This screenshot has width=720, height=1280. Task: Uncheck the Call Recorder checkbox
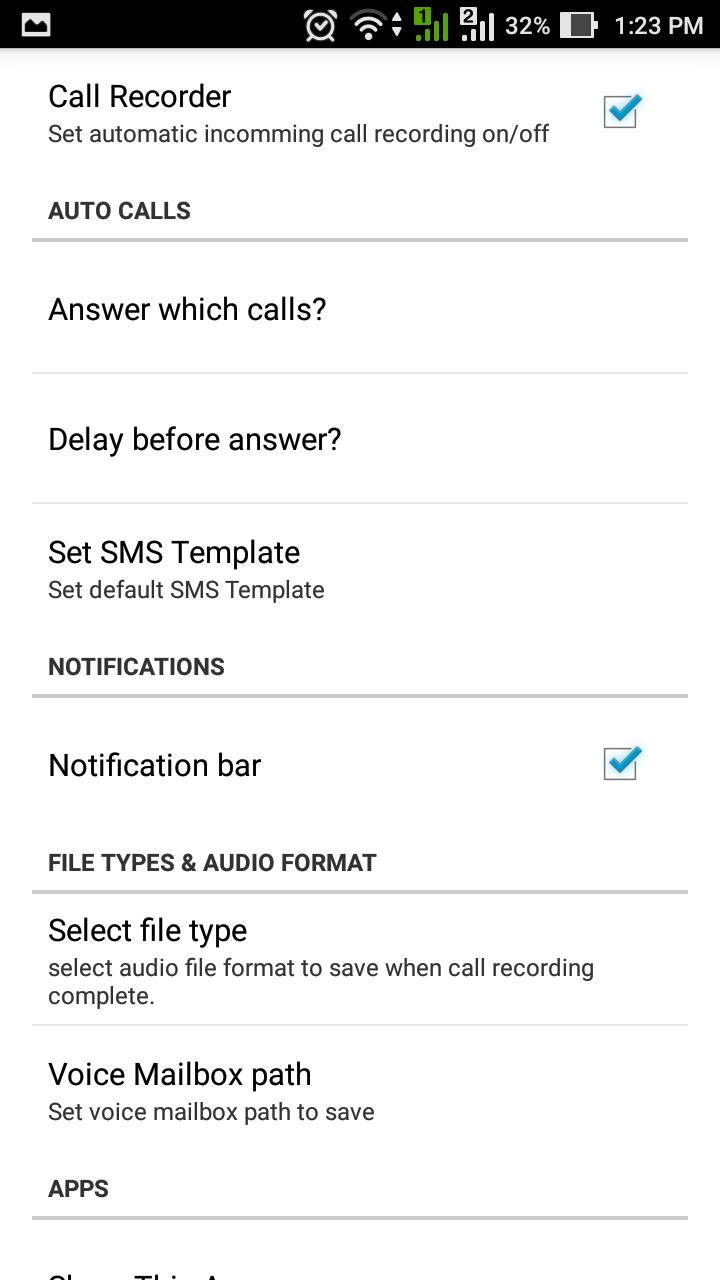[x=621, y=112]
